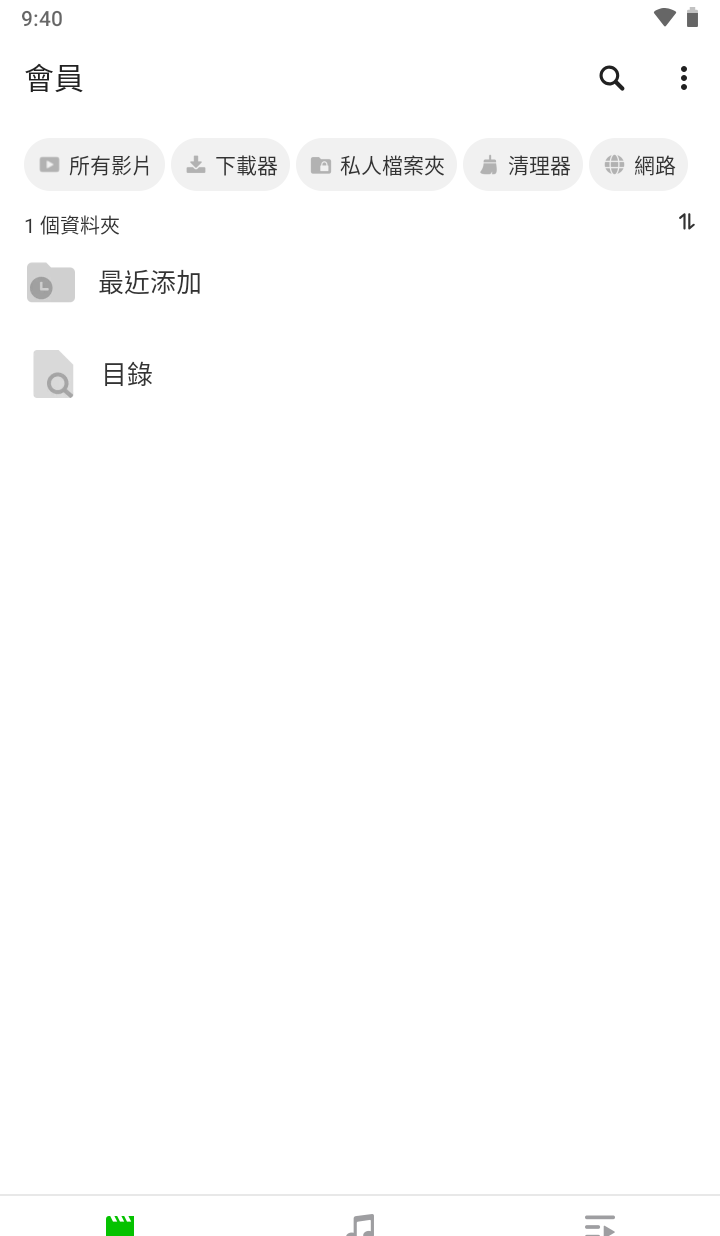Open the 目錄 directory icon

tap(52, 375)
